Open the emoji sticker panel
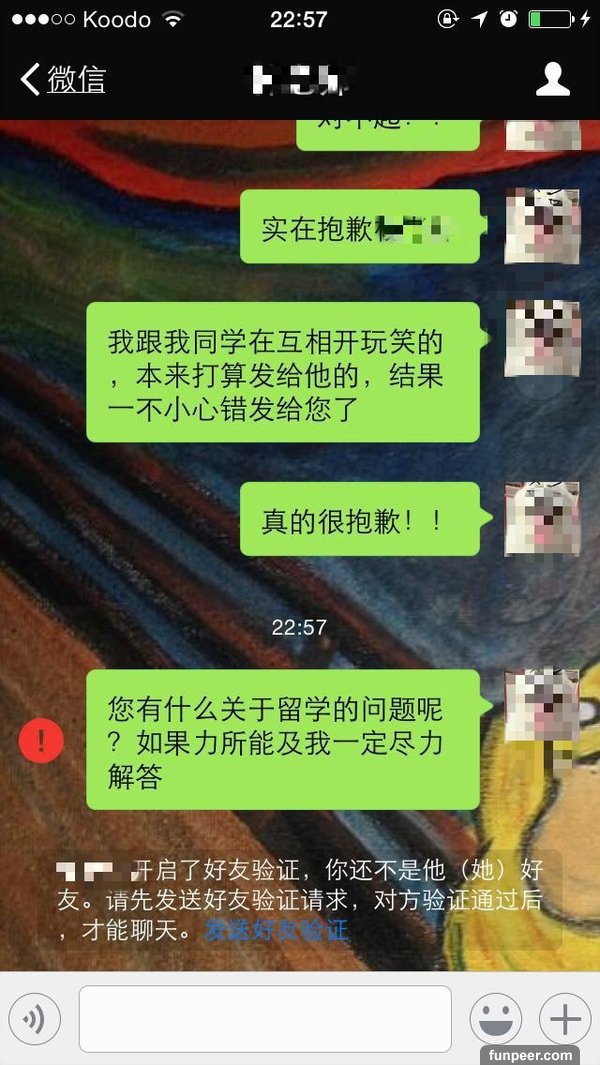 pos(496,1019)
